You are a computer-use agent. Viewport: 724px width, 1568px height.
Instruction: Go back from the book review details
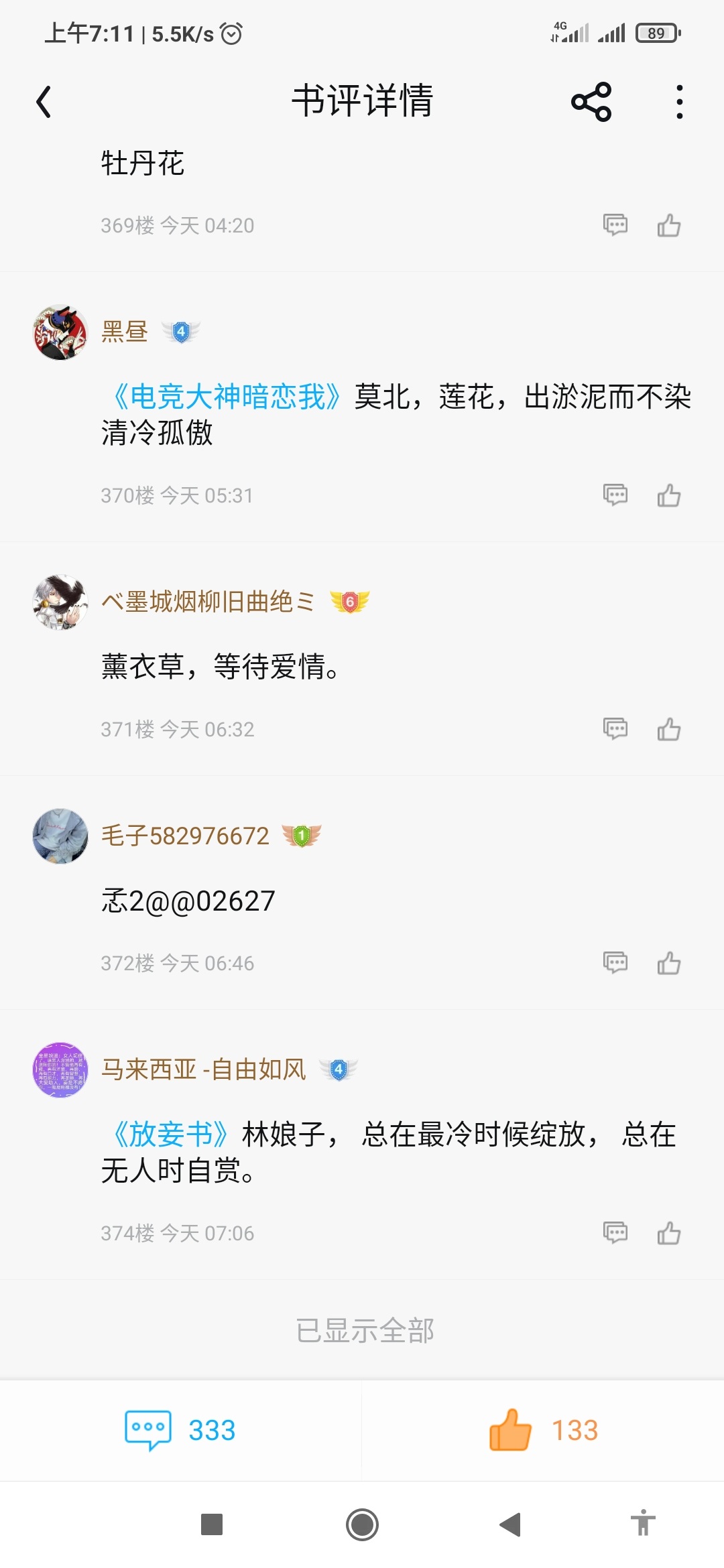click(x=44, y=102)
